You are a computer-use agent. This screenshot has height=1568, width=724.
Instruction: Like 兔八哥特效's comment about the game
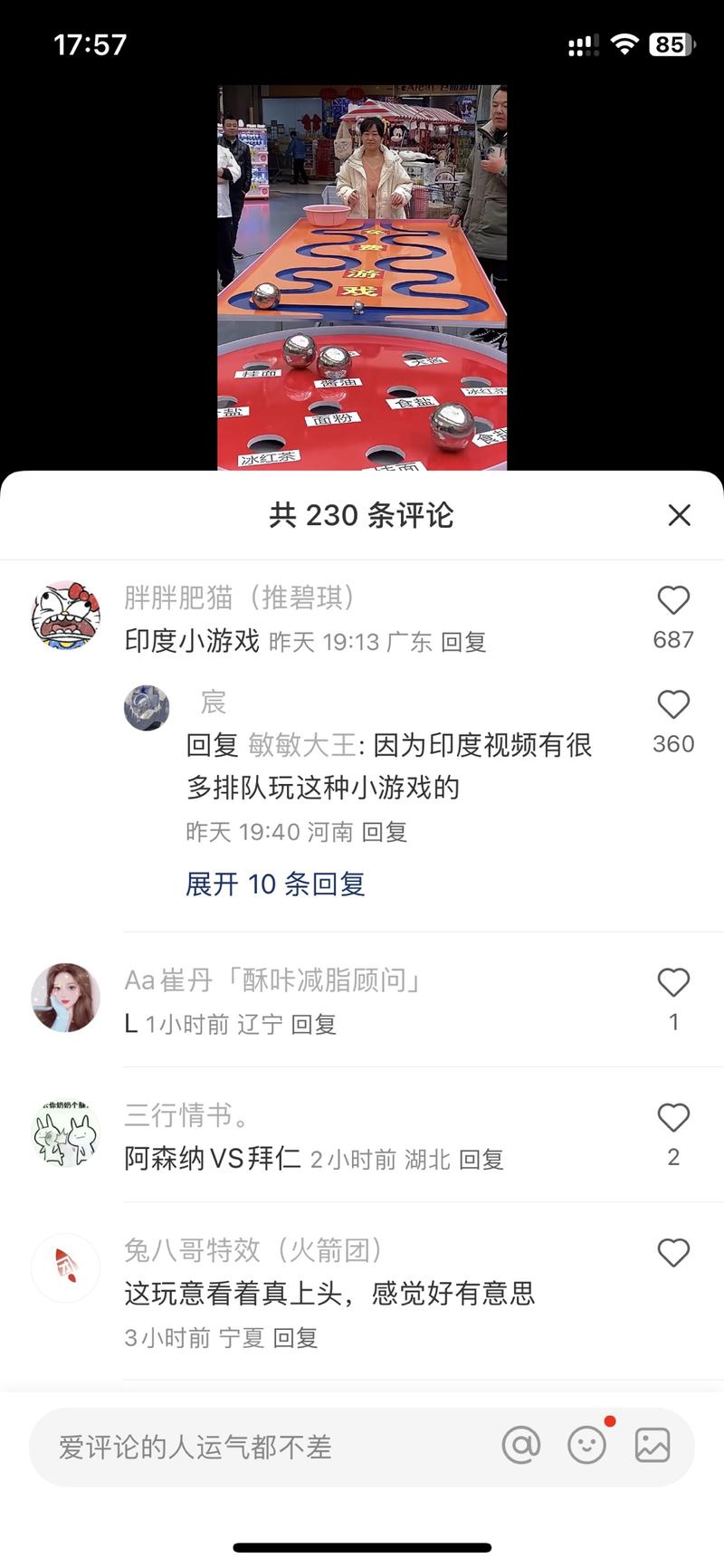pyautogui.click(x=672, y=1253)
